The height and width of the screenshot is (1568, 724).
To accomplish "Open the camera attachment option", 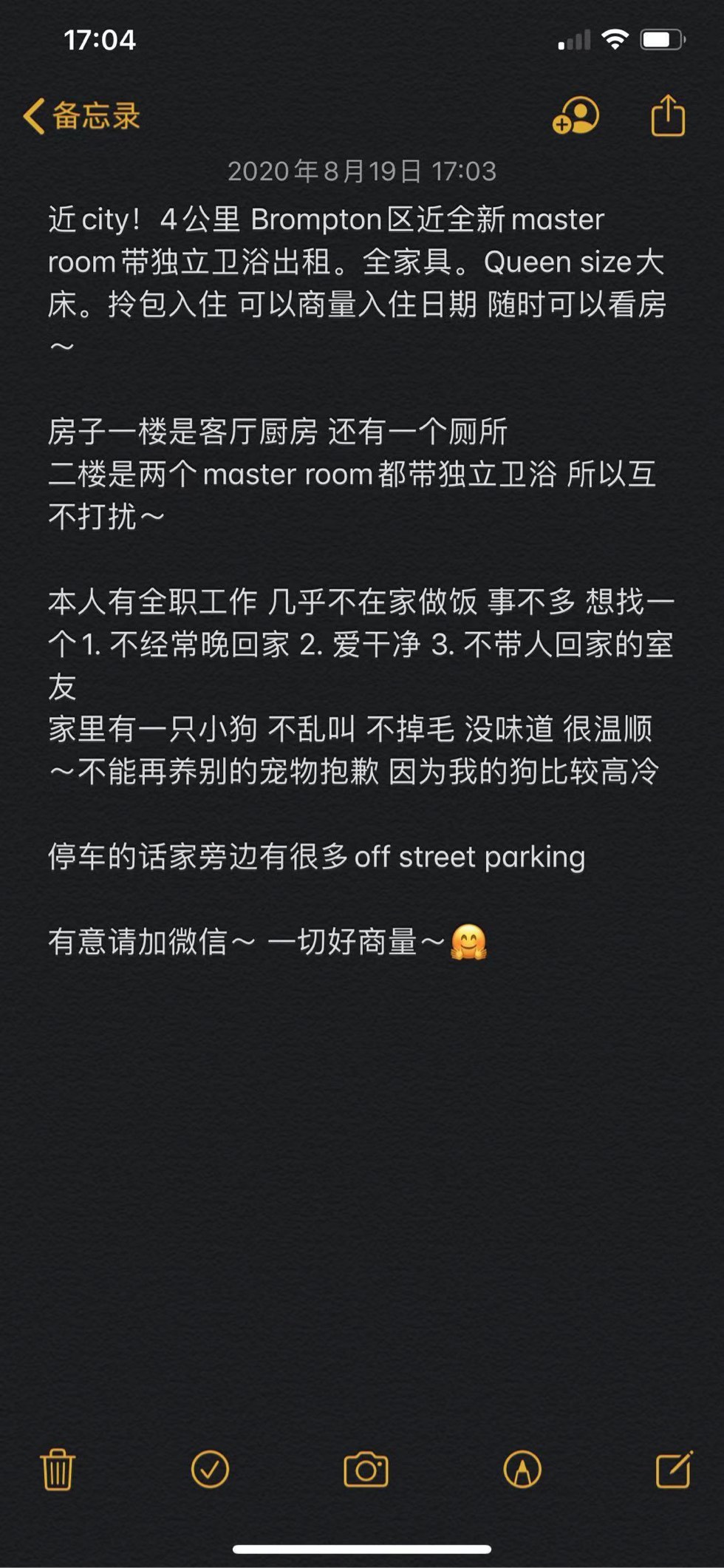I will [366, 1469].
